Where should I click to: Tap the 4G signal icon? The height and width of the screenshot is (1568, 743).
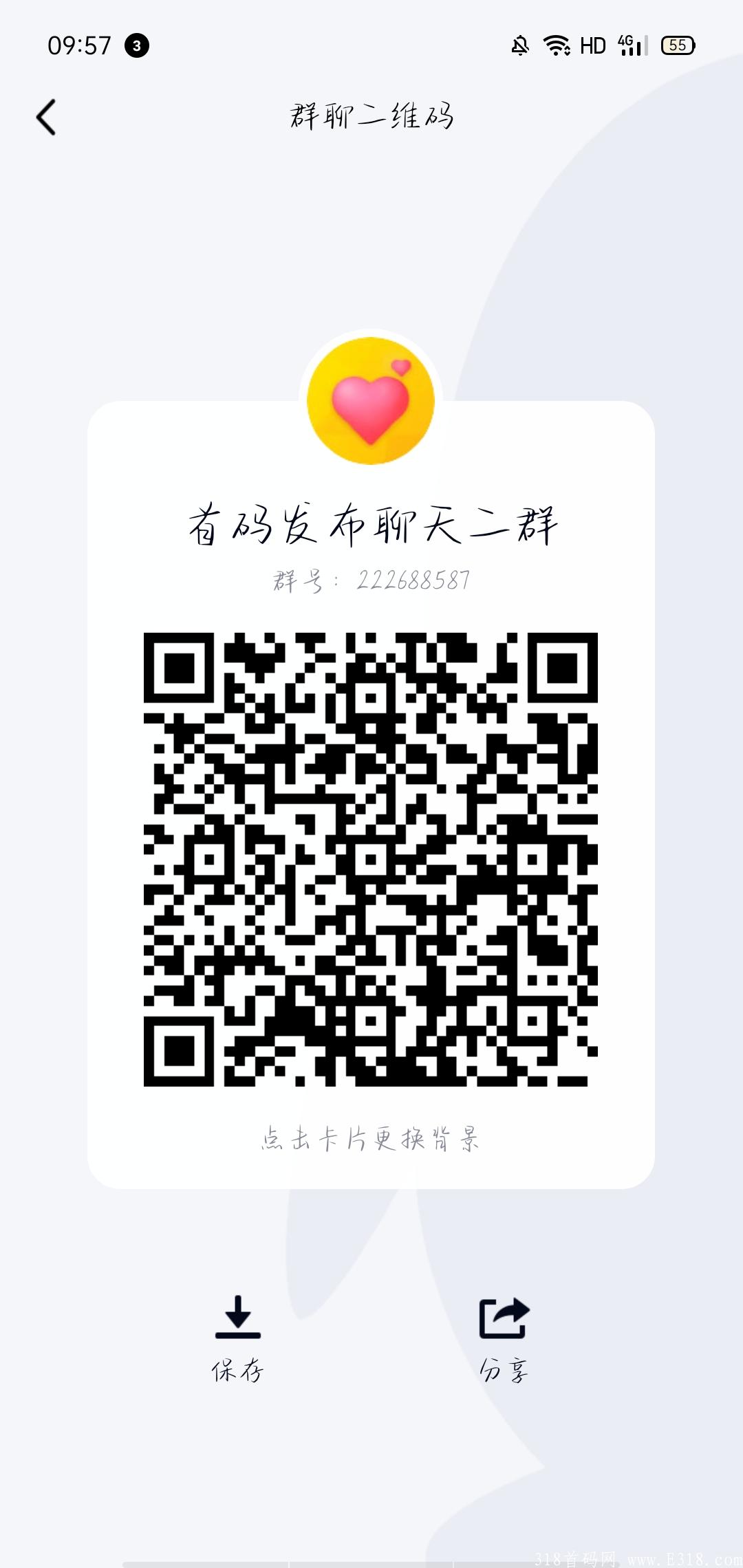point(629,44)
